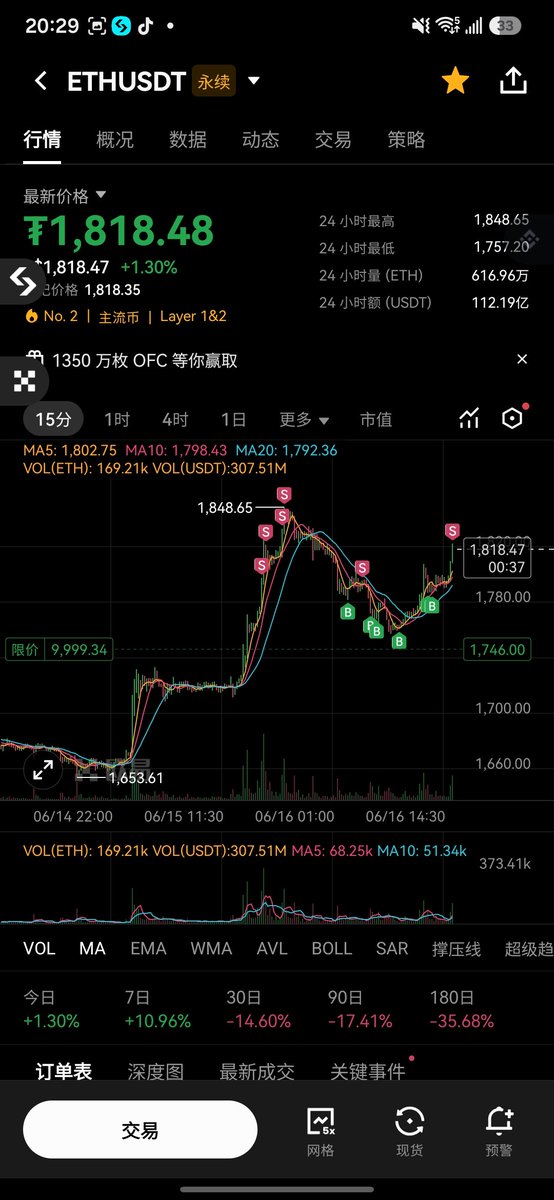
Task: Tap the 交易 trade button
Action: pos(140,1131)
